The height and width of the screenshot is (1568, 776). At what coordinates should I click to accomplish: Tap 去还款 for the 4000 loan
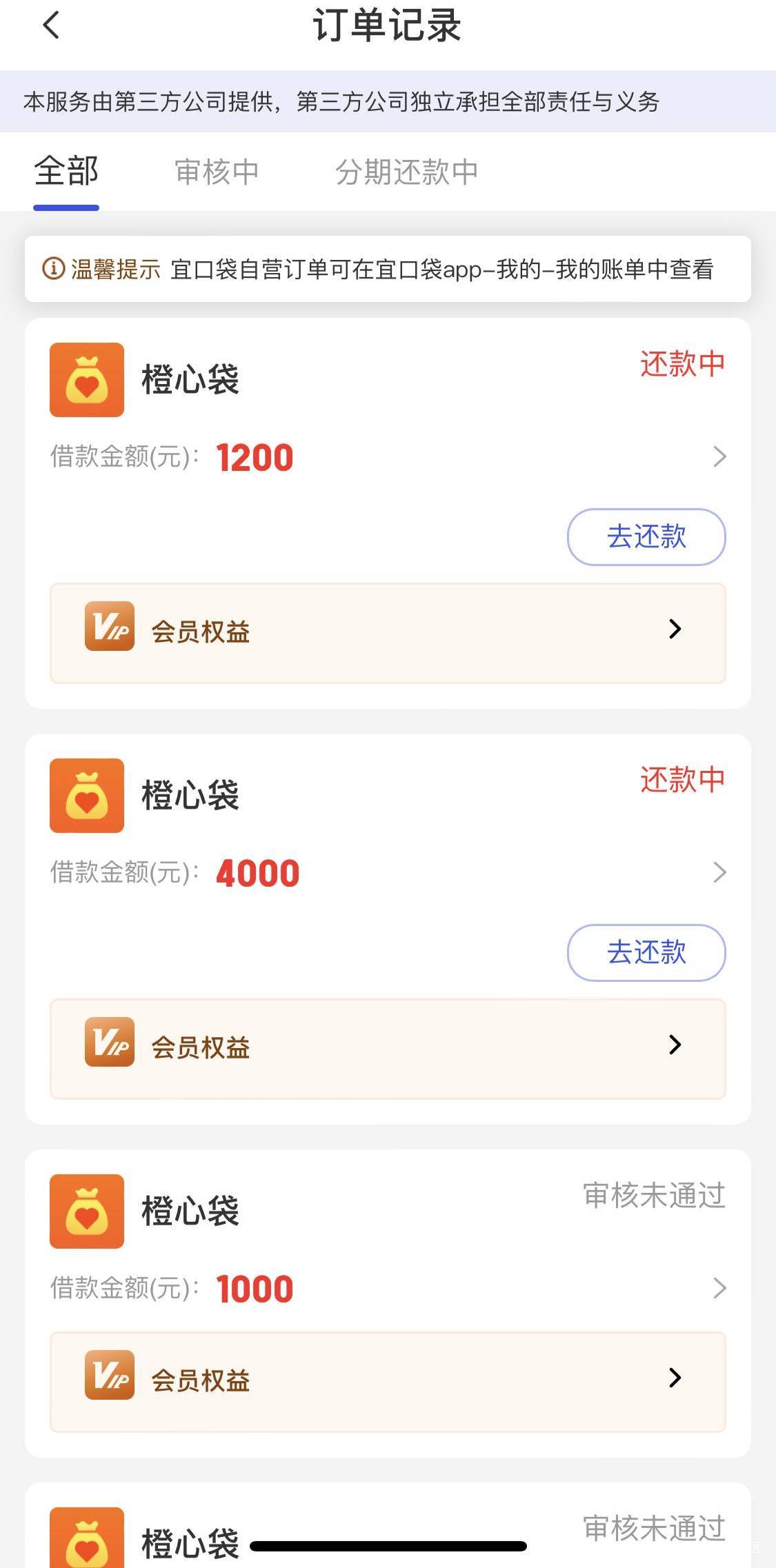[x=646, y=952]
